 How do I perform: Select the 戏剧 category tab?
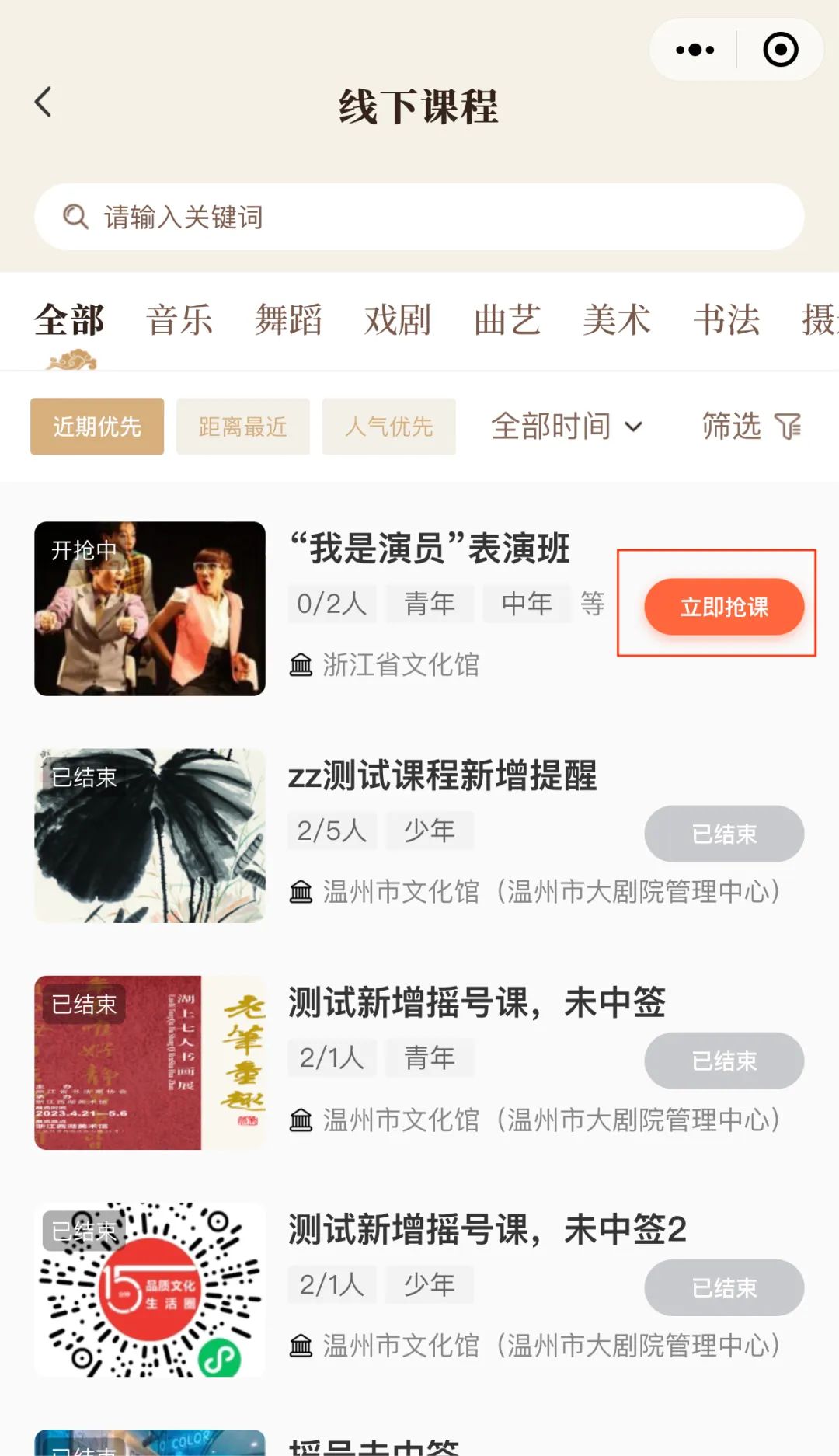point(398,320)
